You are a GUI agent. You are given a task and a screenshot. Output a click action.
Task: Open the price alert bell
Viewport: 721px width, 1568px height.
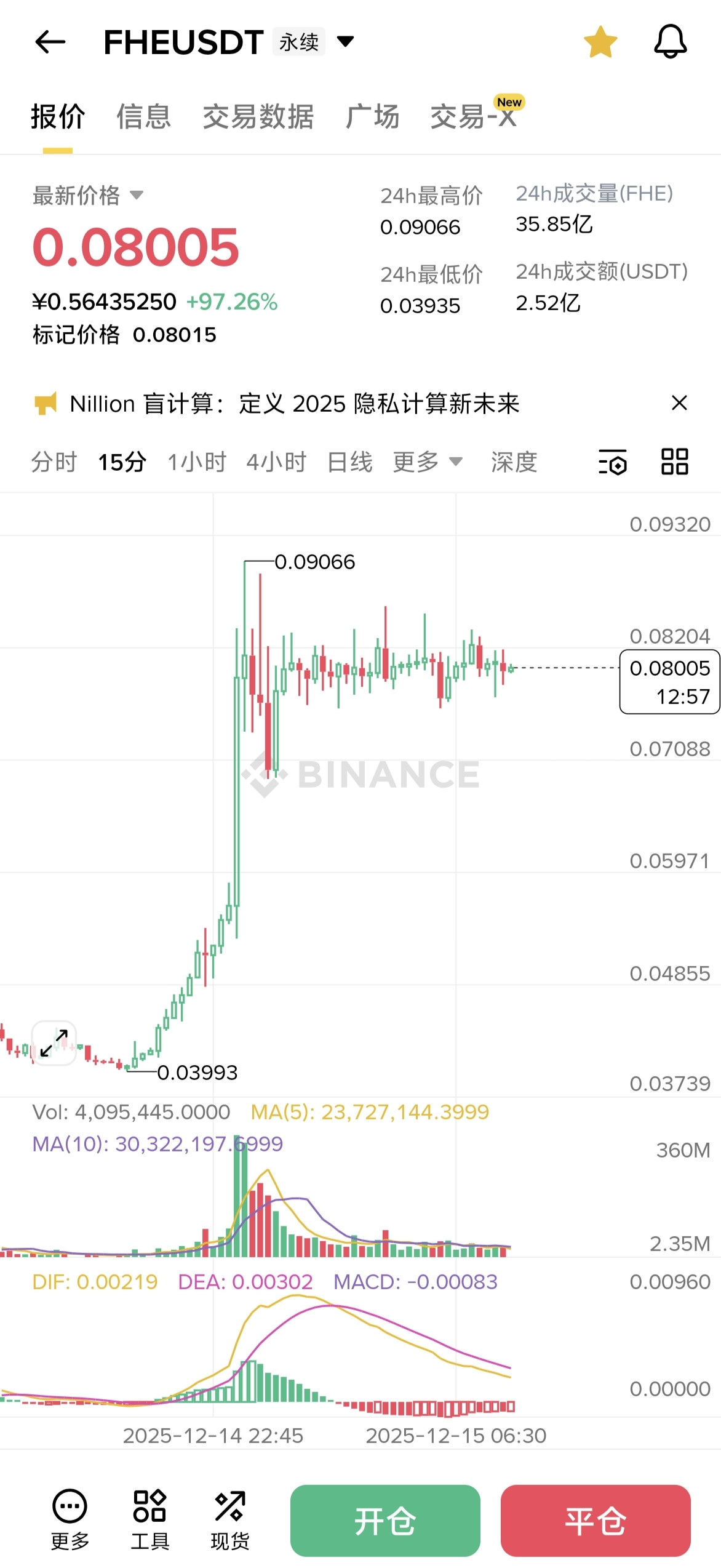[x=669, y=42]
